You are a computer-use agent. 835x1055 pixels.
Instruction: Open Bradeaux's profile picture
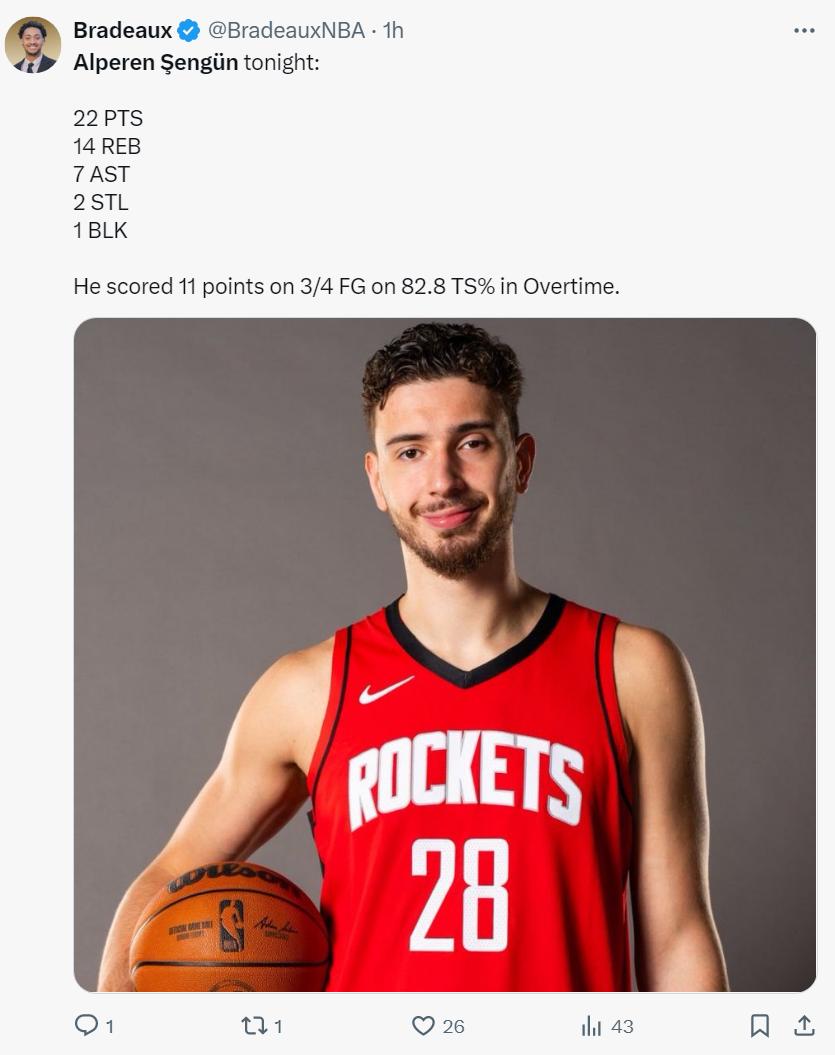33,45
